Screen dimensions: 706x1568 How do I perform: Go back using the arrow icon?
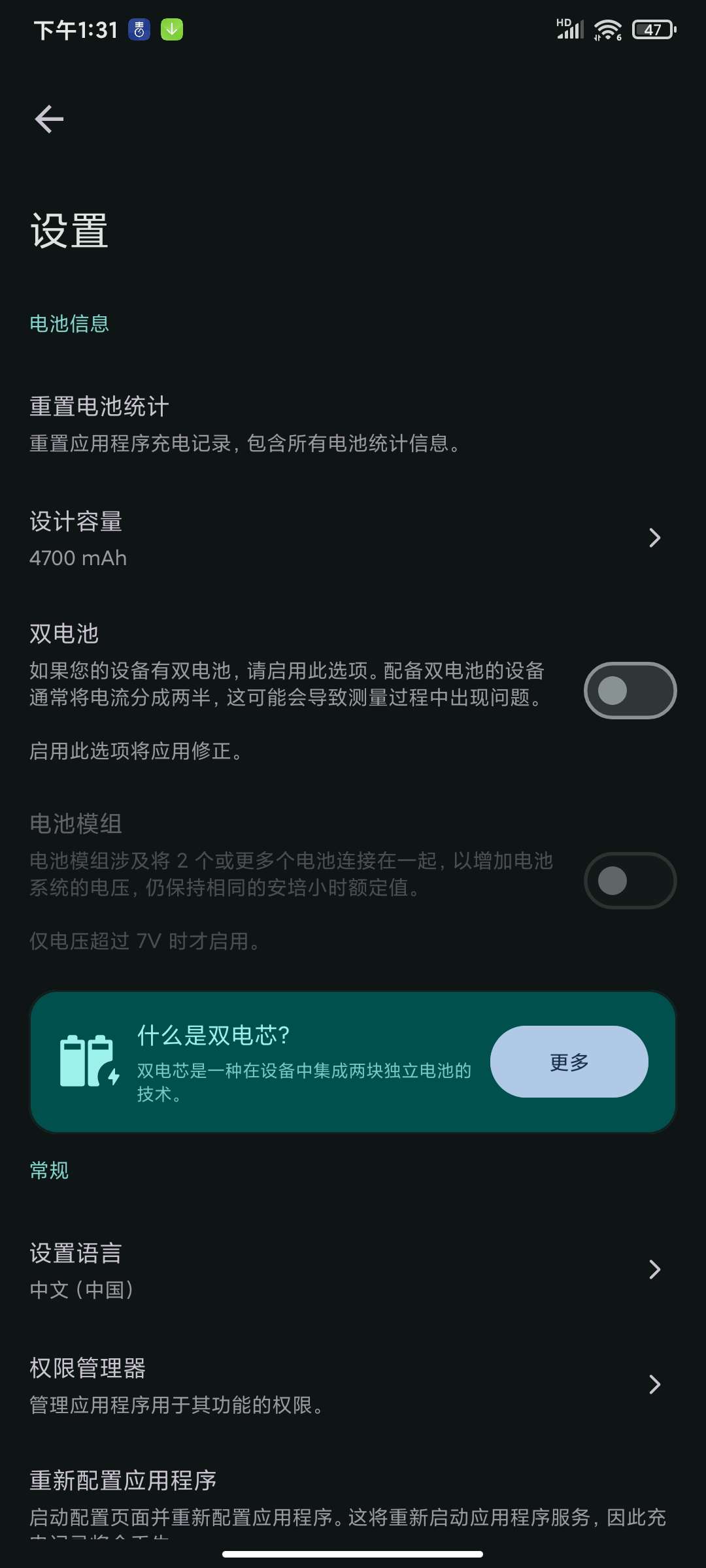tap(49, 119)
